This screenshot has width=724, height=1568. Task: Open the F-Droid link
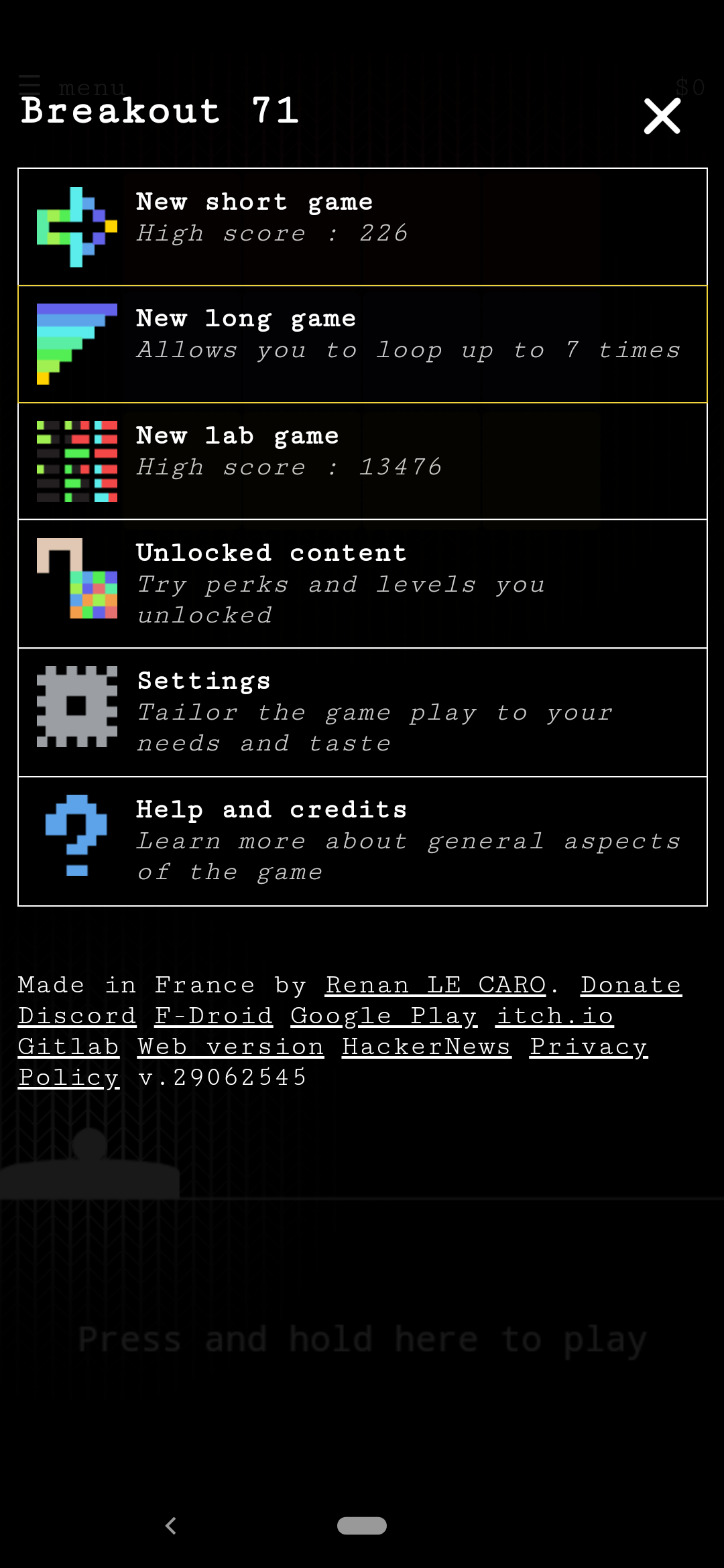click(x=213, y=1016)
